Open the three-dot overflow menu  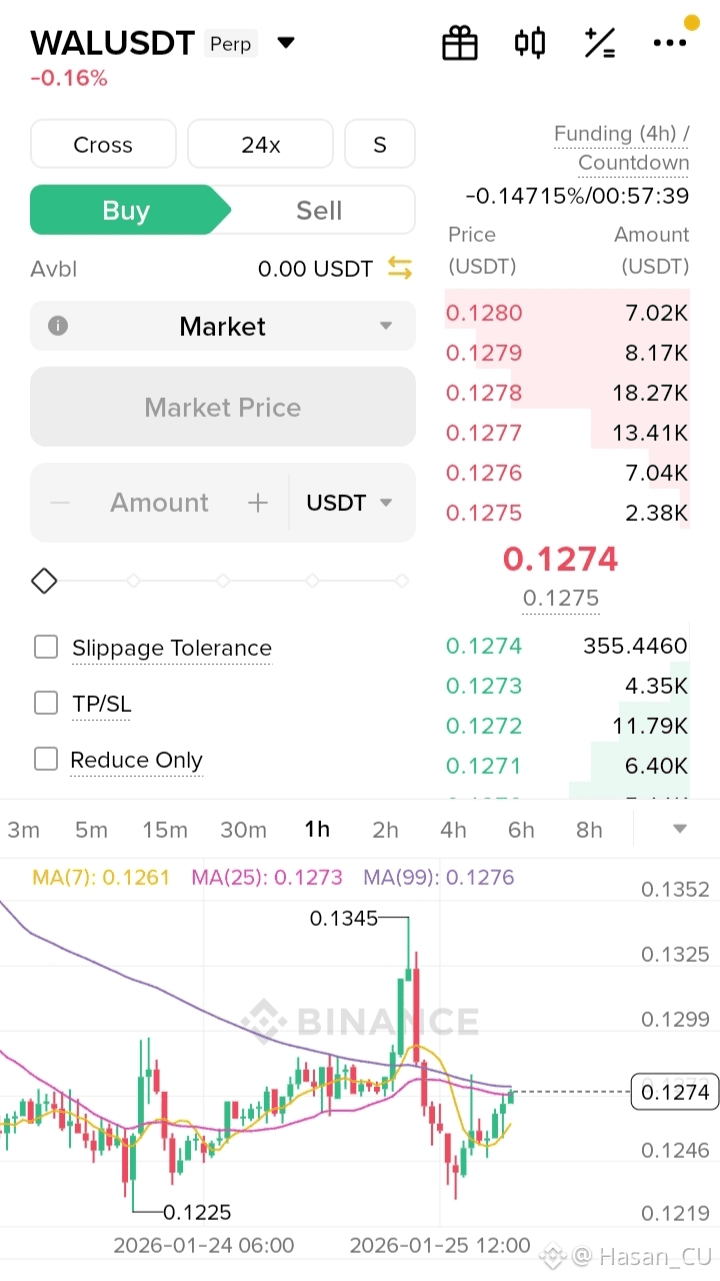pyautogui.click(x=669, y=43)
